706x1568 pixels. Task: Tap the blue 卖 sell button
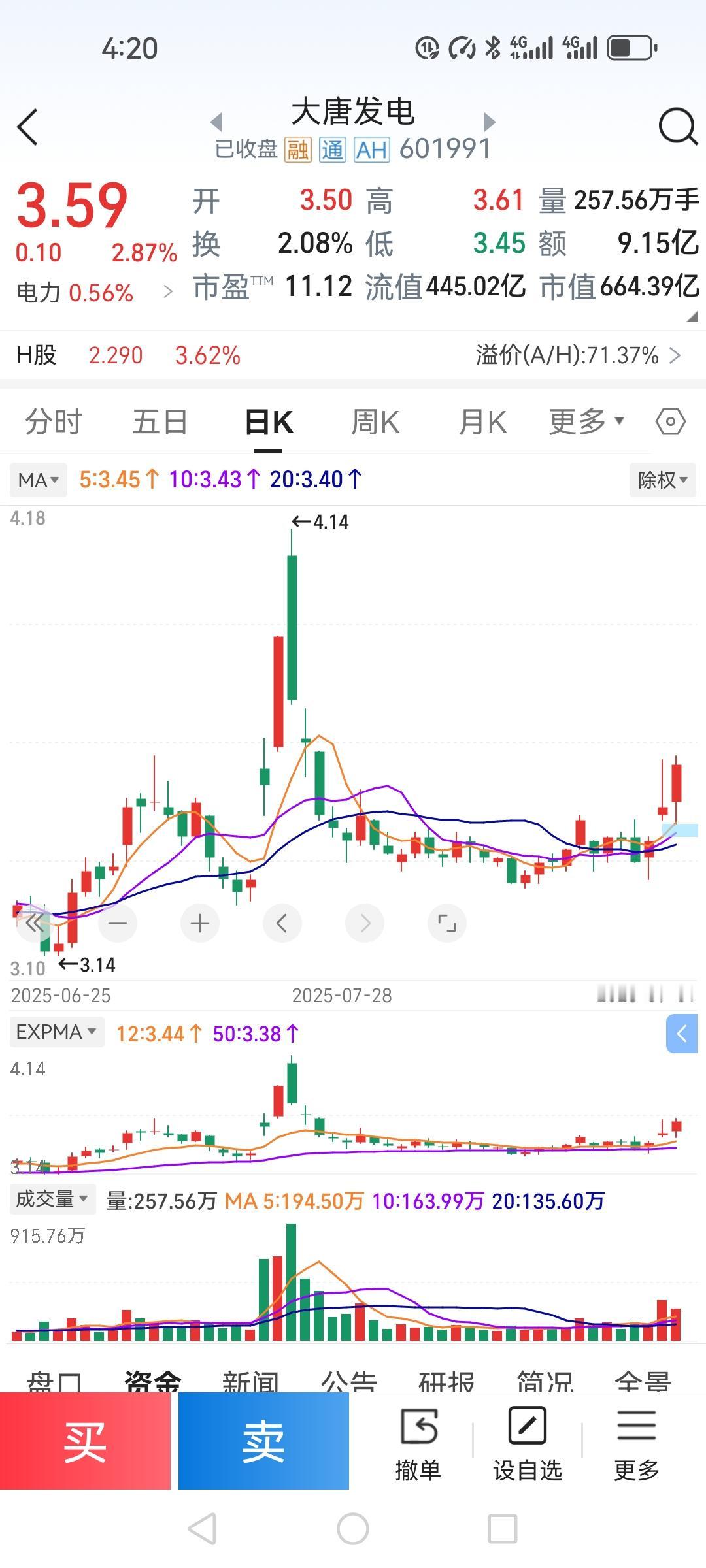263,1441
